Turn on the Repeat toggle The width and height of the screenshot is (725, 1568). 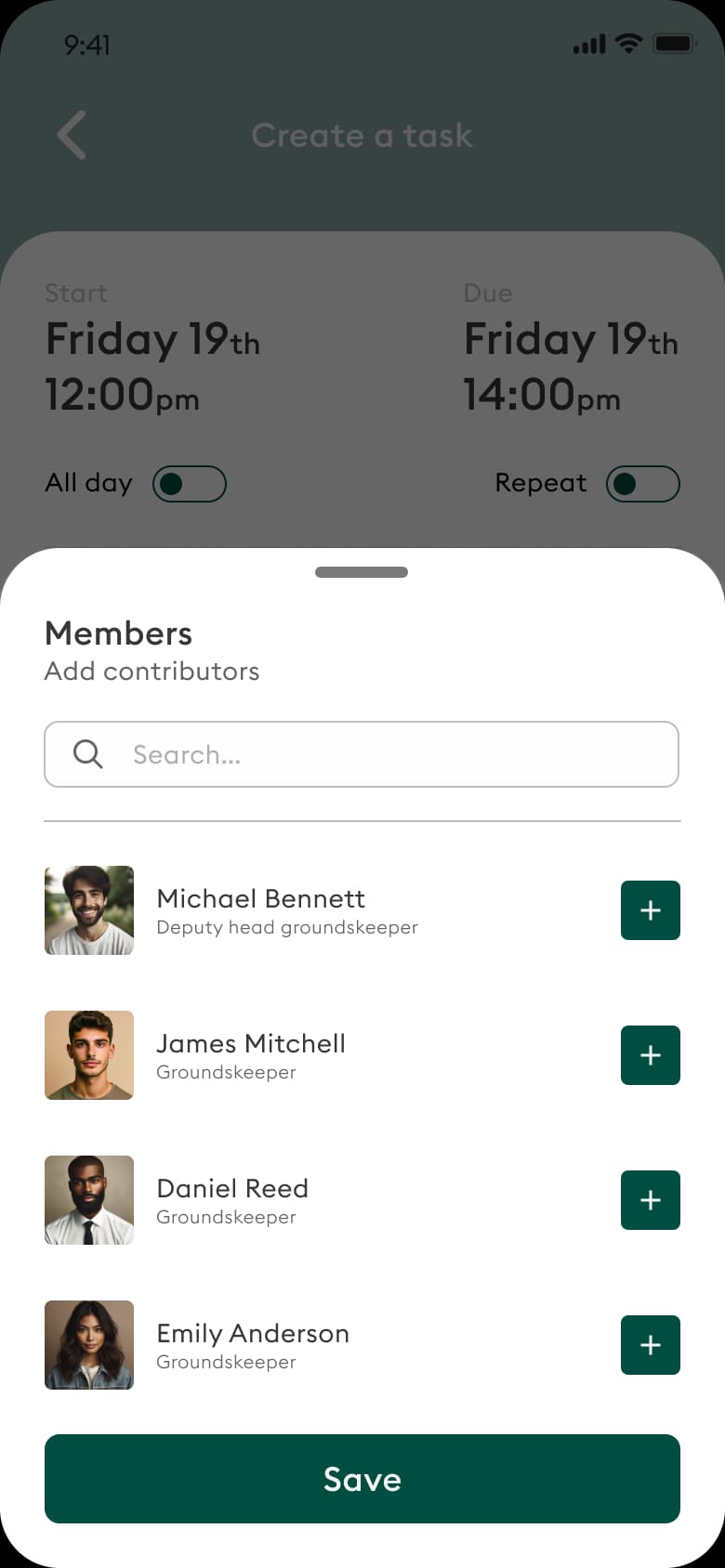click(642, 483)
